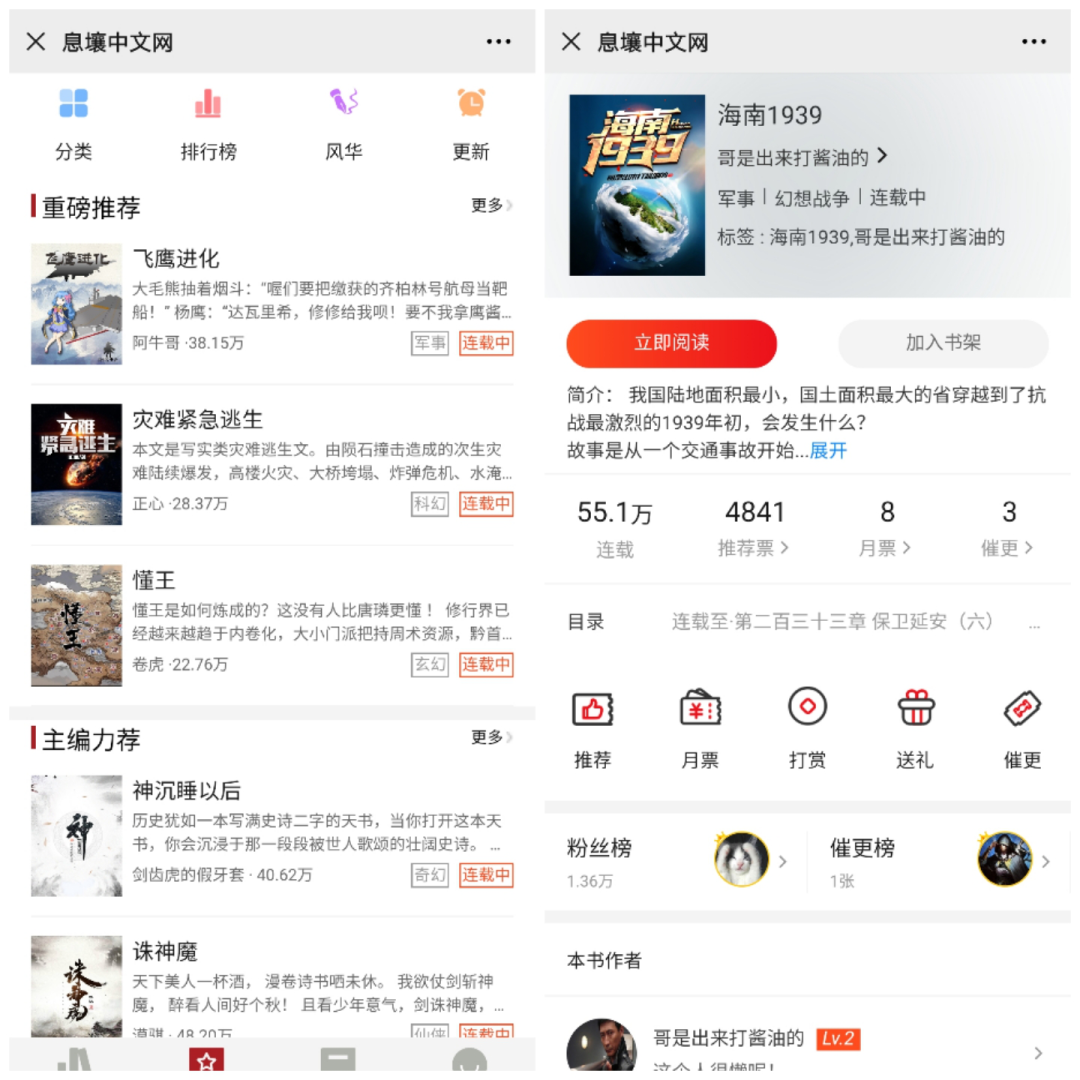Screen dimensions: 1080x1080
Task: Open the 催更榜 ranking
Action: click(x=939, y=861)
